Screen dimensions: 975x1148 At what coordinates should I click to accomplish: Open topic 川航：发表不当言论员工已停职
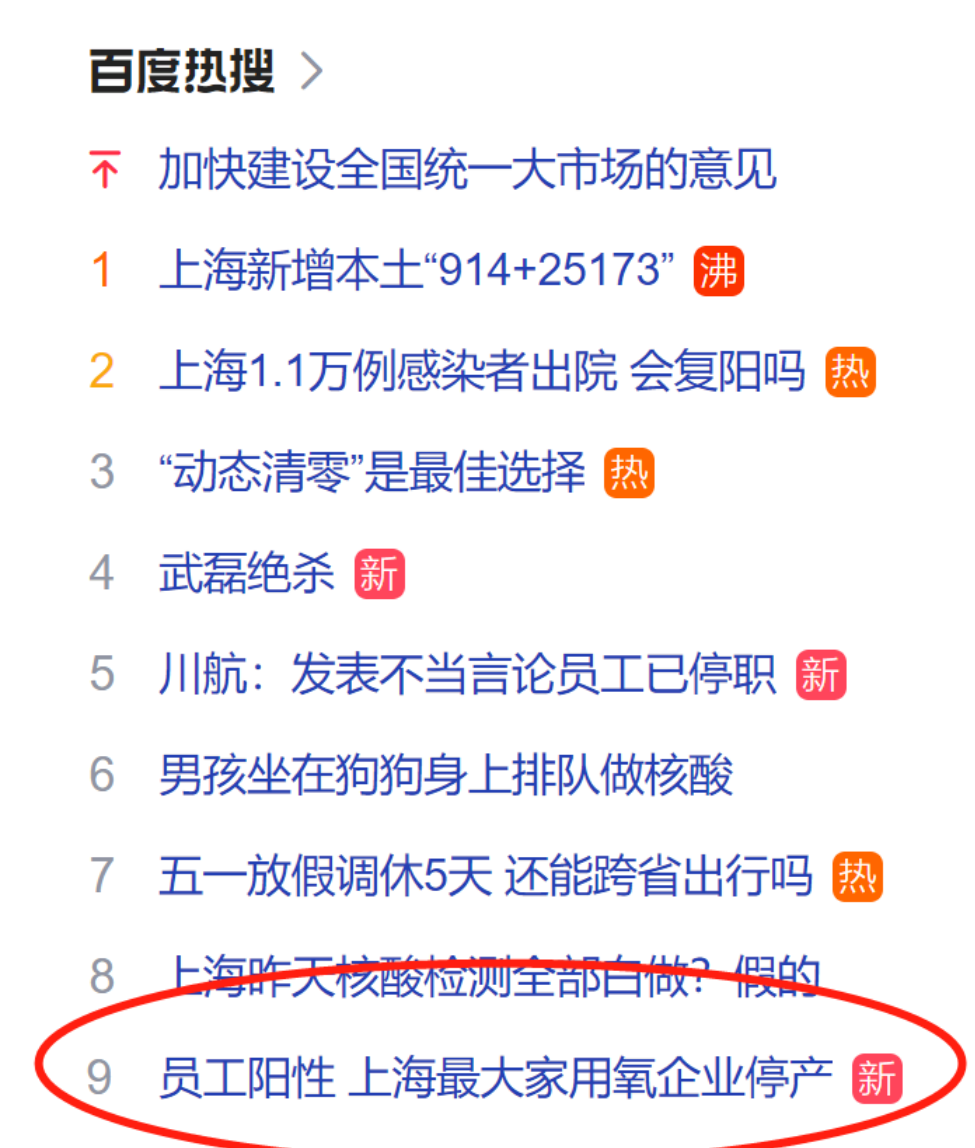[x=467, y=675]
